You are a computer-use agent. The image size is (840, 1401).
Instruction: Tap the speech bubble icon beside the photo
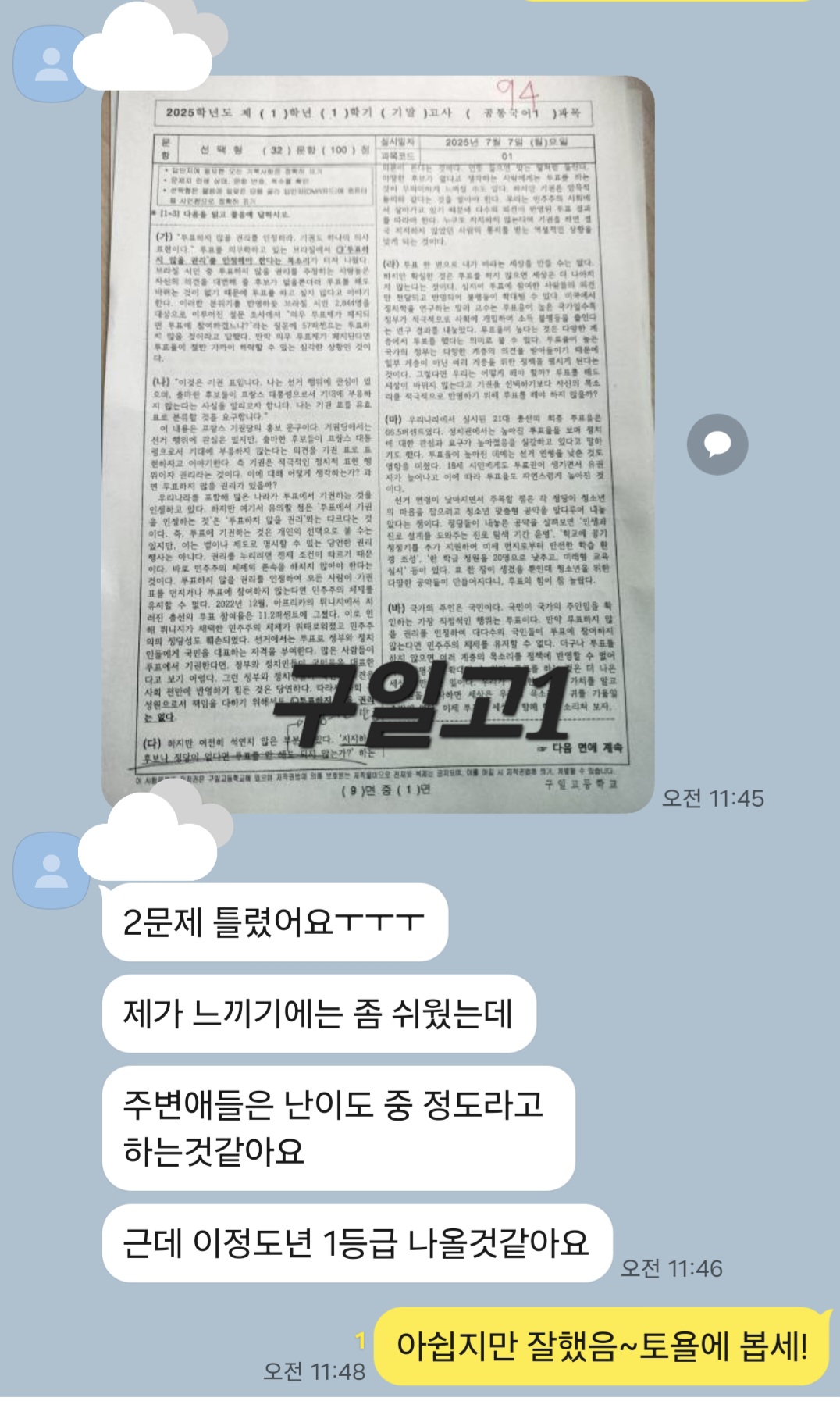(717, 444)
